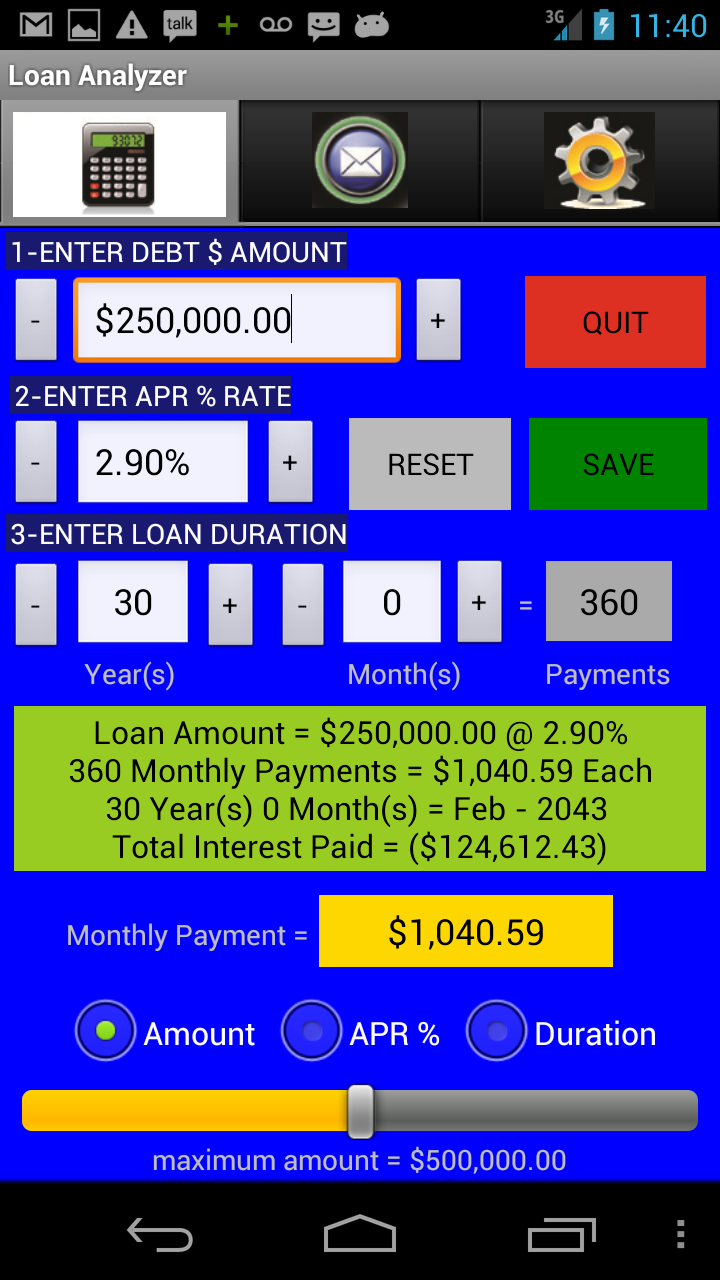This screenshot has width=720, height=1280.
Task: Open the recent apps button
Action: pyautogui.click(x=560, y=1235)
